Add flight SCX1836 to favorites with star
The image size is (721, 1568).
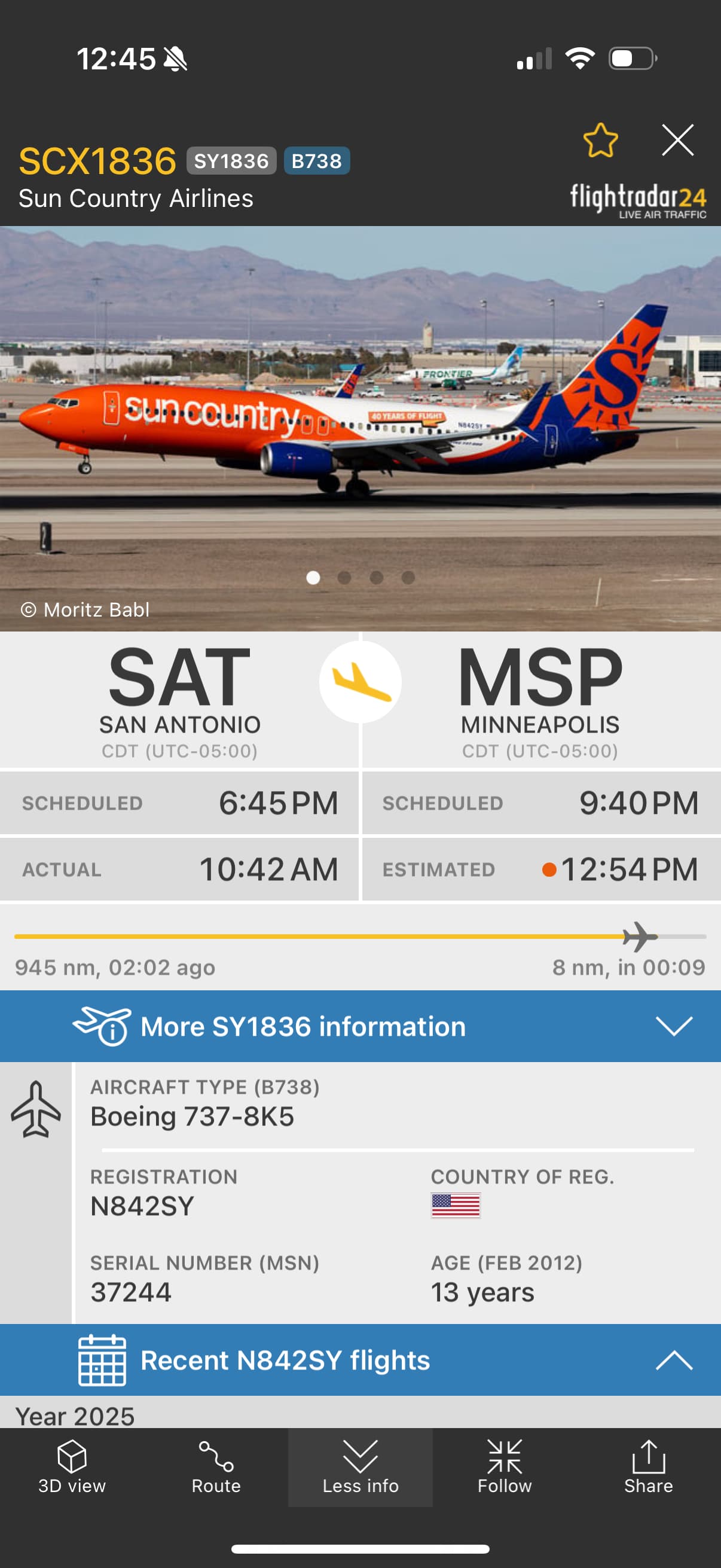point(600,141)
